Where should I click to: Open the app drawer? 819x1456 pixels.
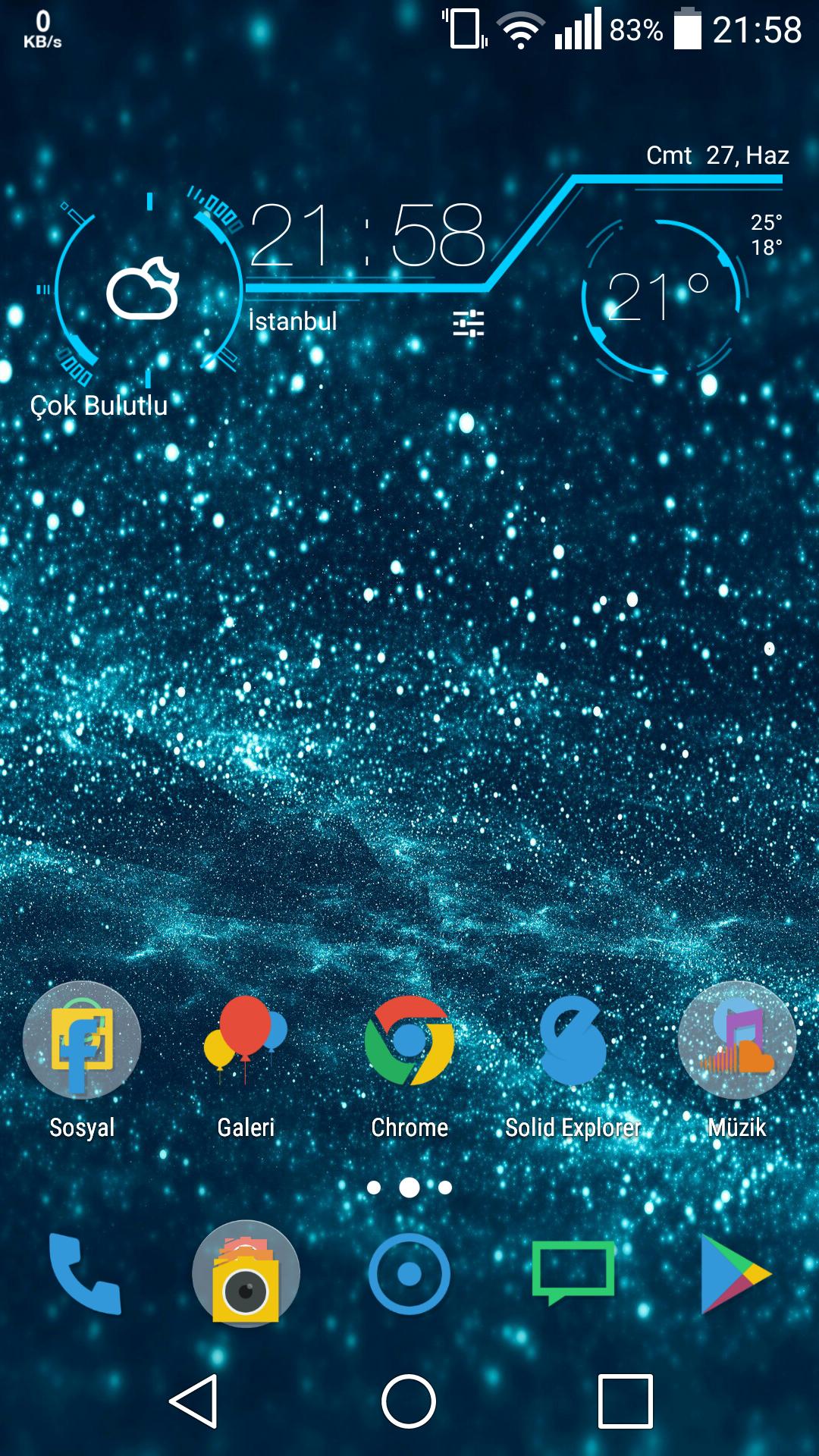409,1274
